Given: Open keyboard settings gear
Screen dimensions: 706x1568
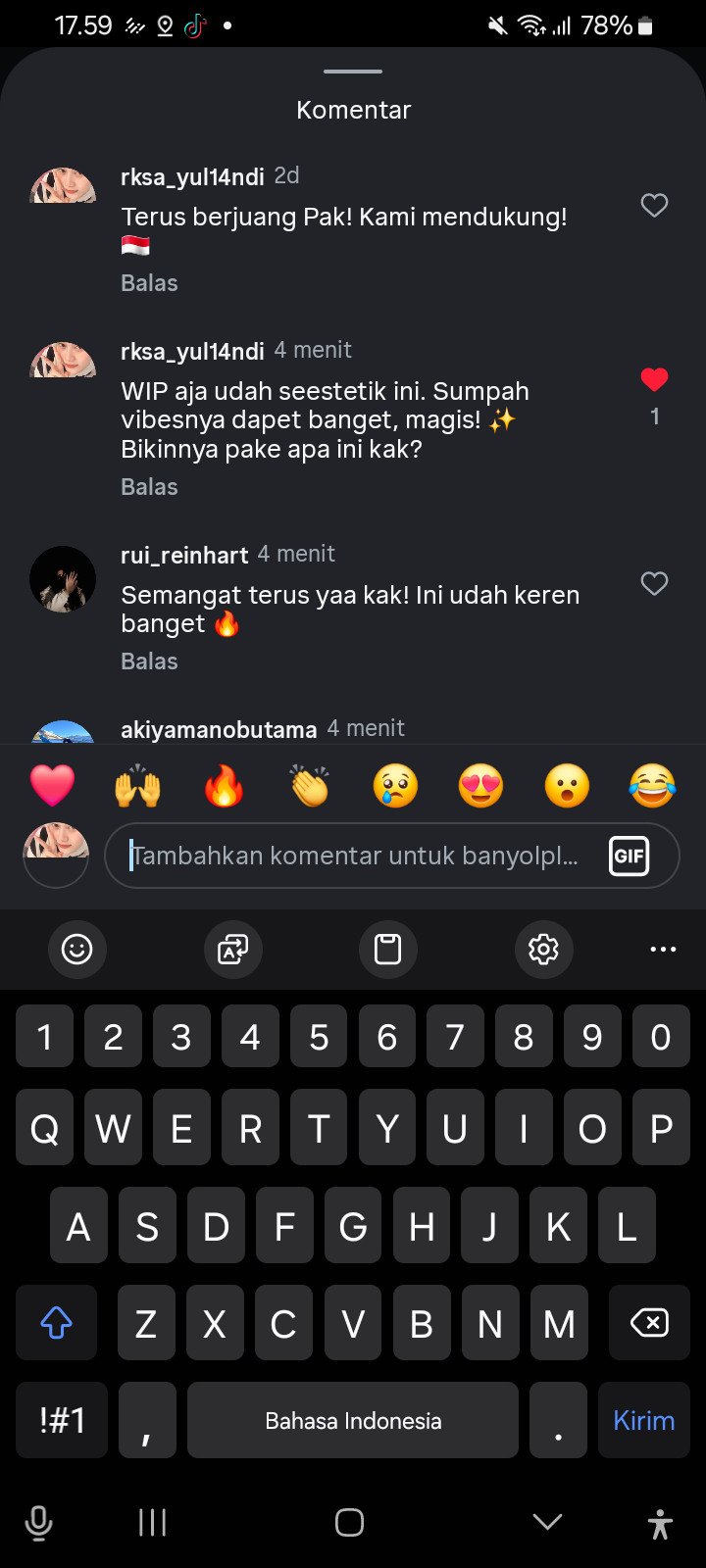Looking at the screenshot, I should coord(543,949).
